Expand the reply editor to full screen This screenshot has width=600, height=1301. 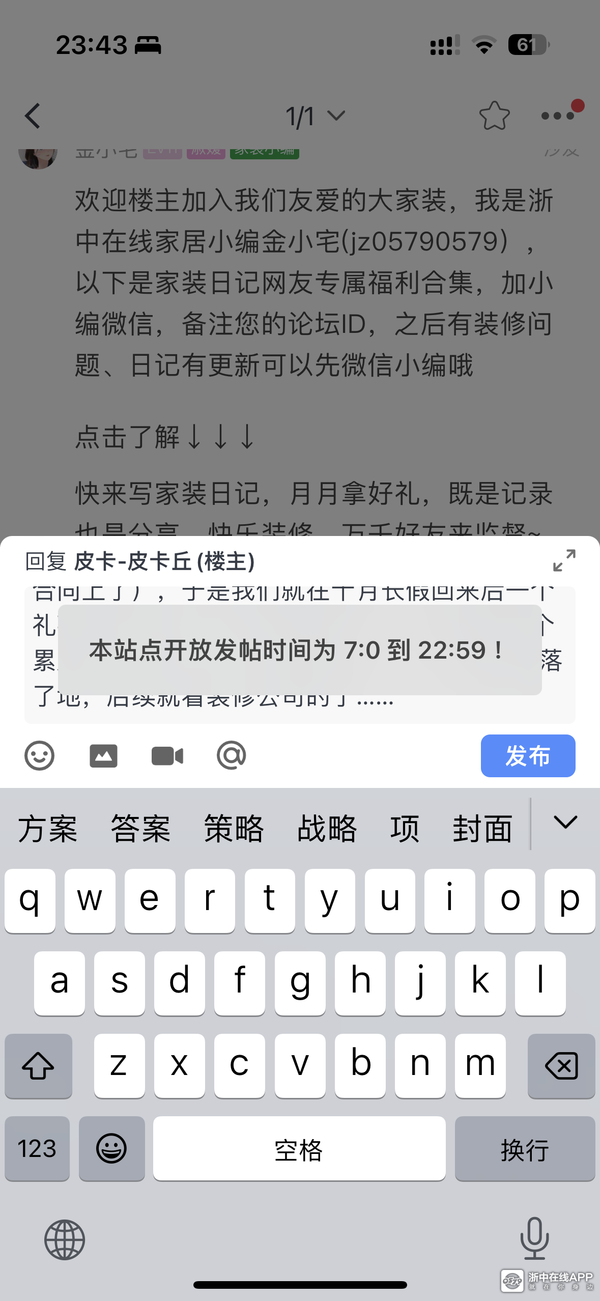click(564, 561)
